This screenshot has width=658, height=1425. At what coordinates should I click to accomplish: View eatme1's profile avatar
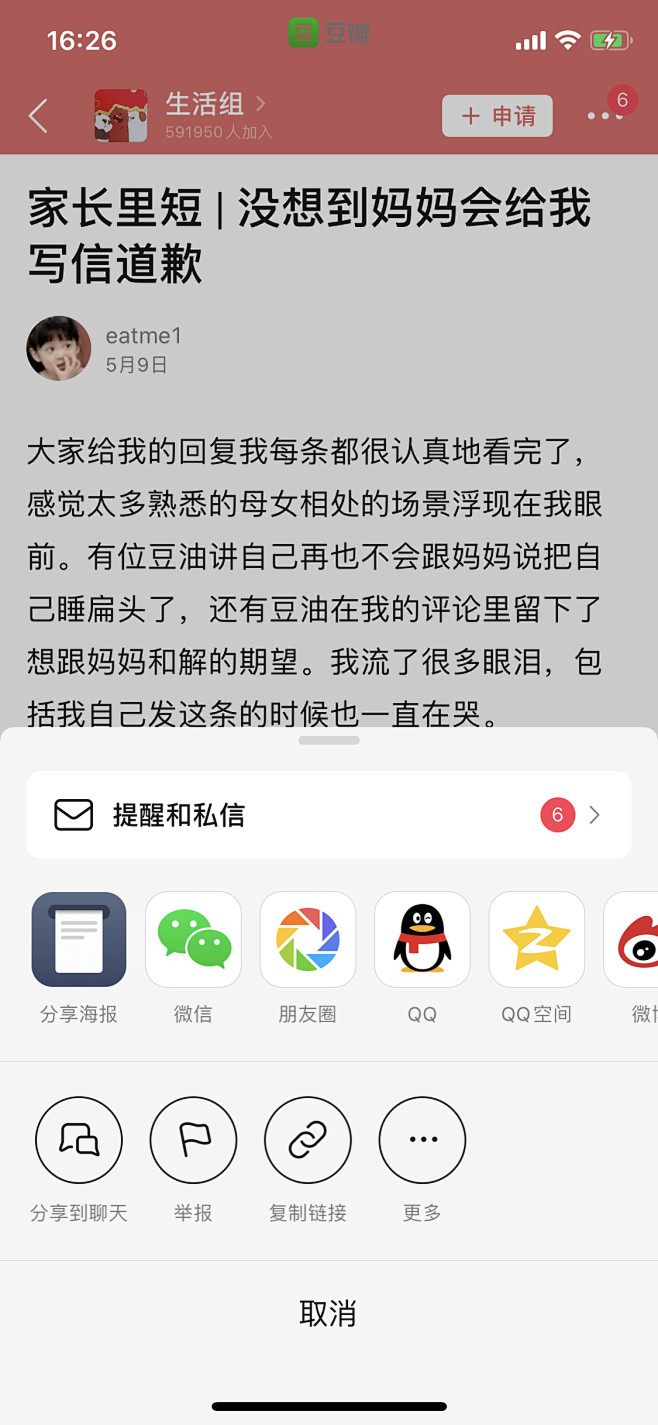pyautogui.click(x=59, y=349)
